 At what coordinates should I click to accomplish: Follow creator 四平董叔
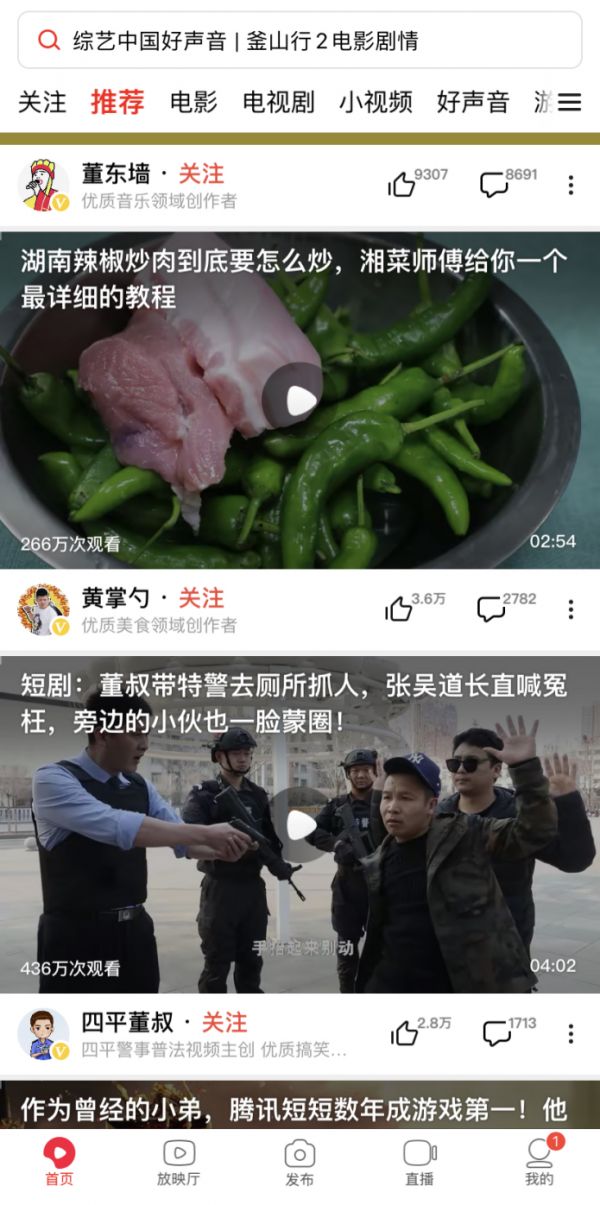tap(224, 1022)
